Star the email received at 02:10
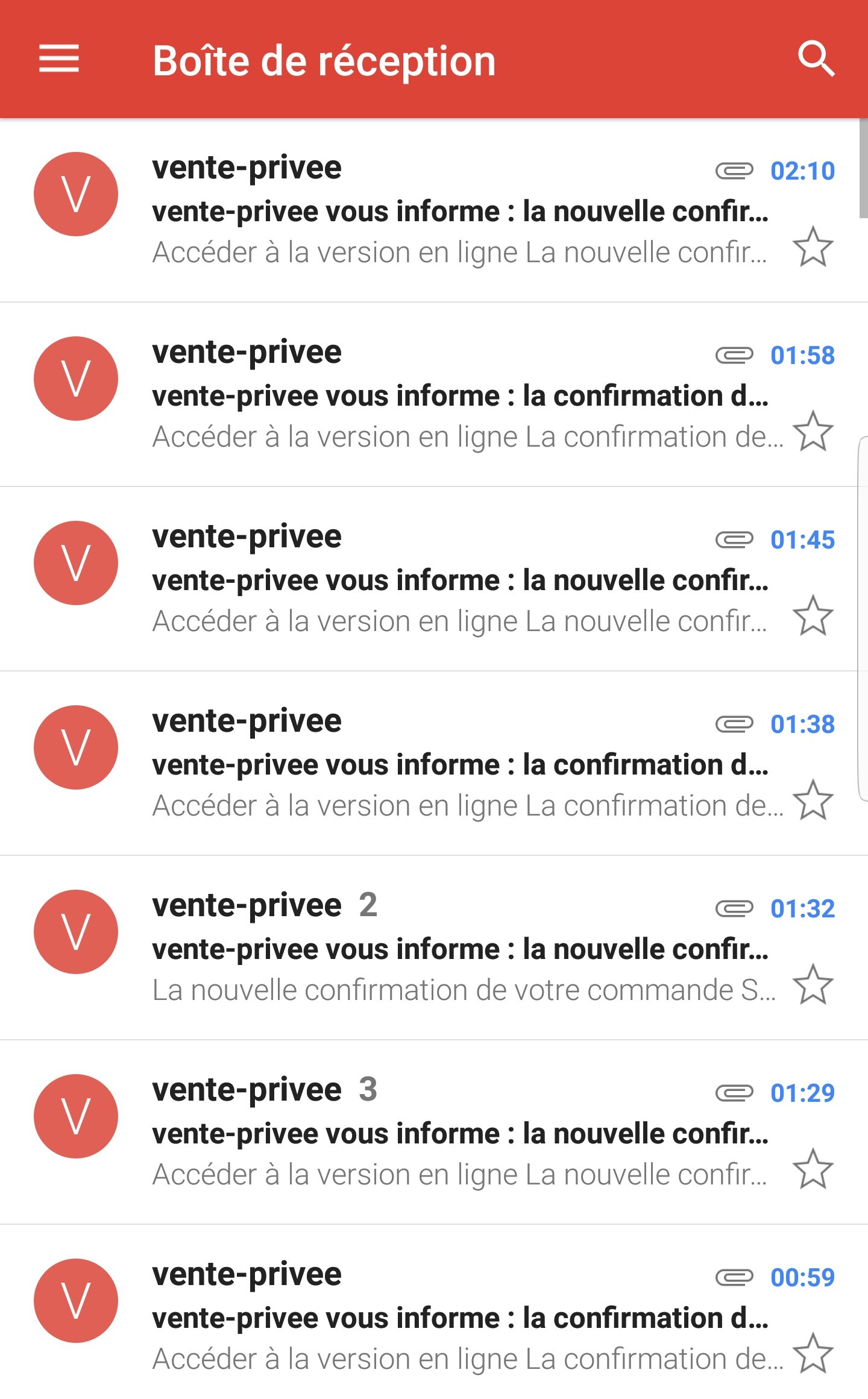Image resolution: width=868 pixels, height=1399 pixels. [x=813, y=247]
